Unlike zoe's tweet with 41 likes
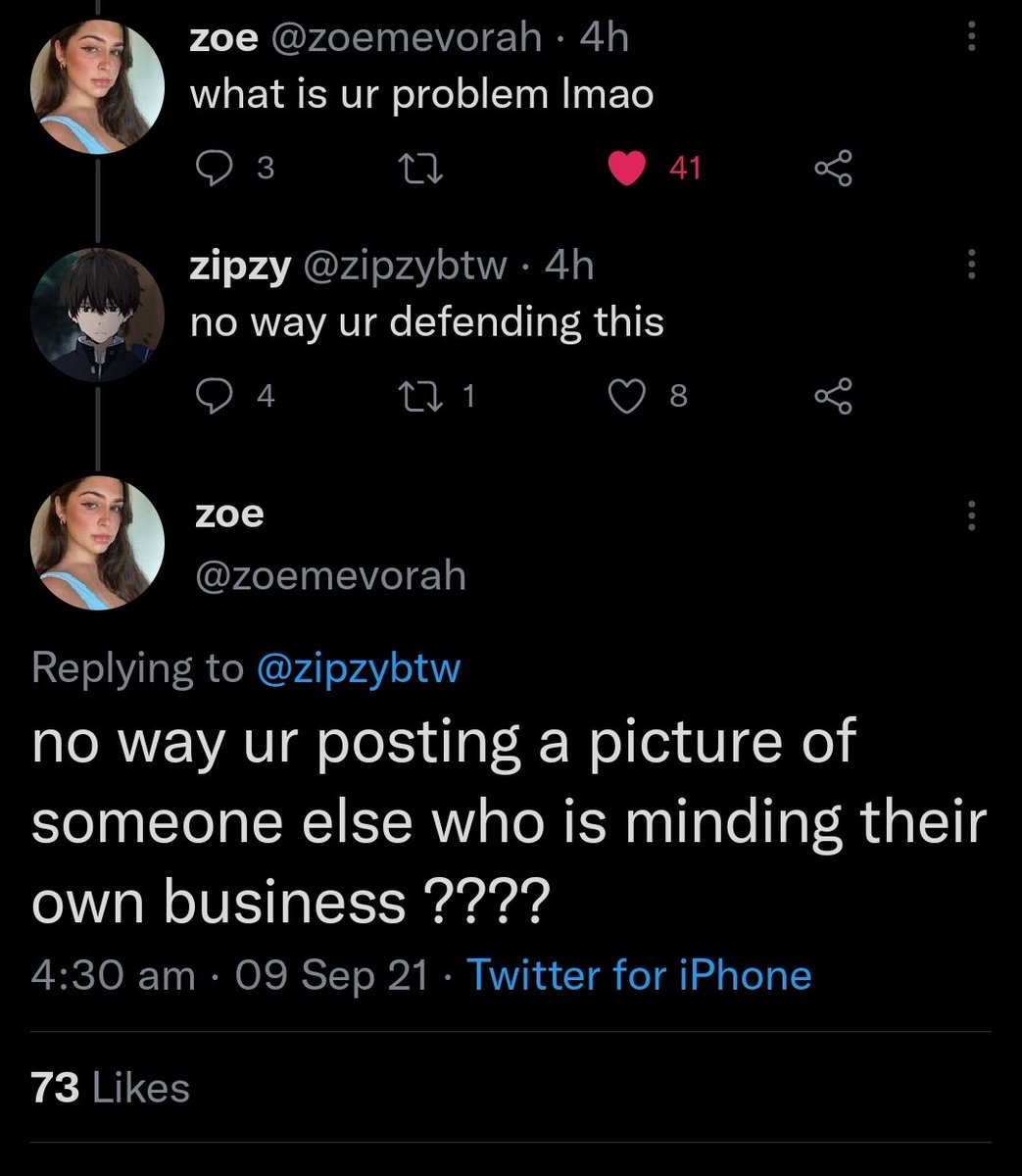Screen dimensions: 1022x1176 (625, 169)
